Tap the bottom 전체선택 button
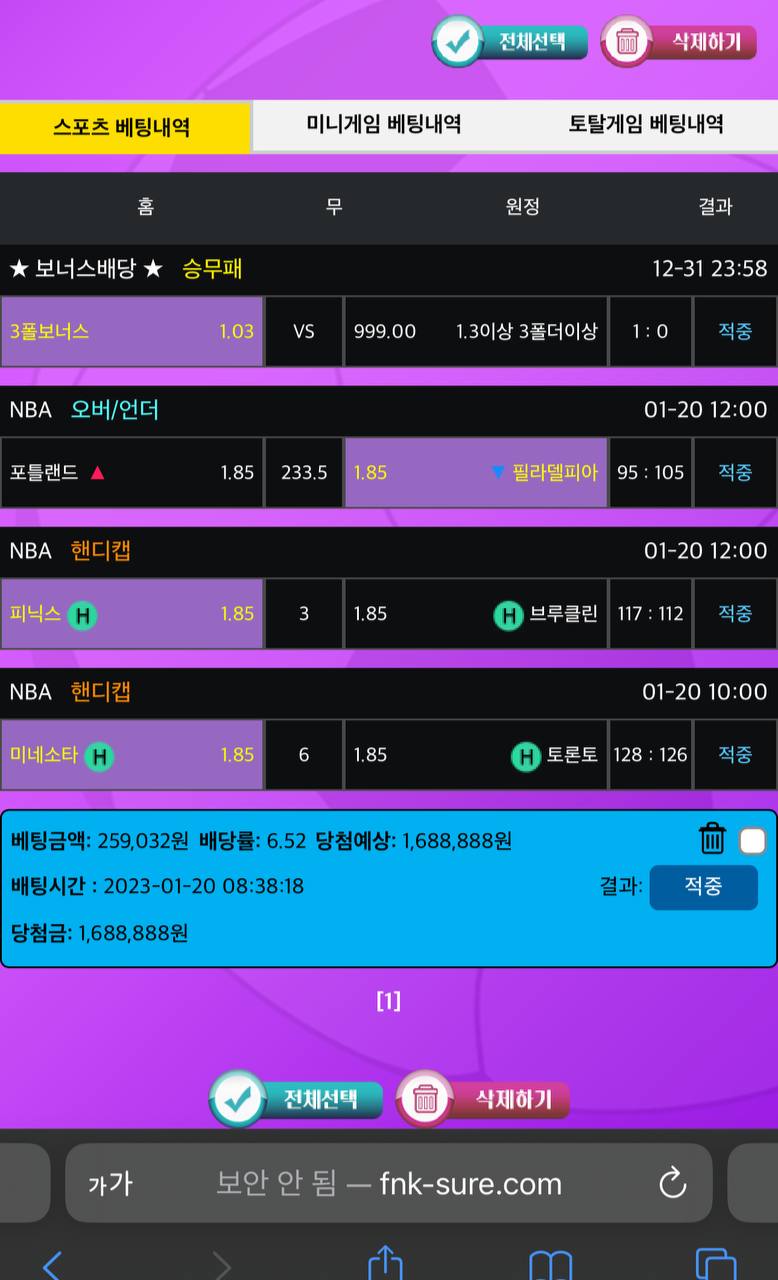Viewport: 778px width, 1280px height. (296, 1098)
